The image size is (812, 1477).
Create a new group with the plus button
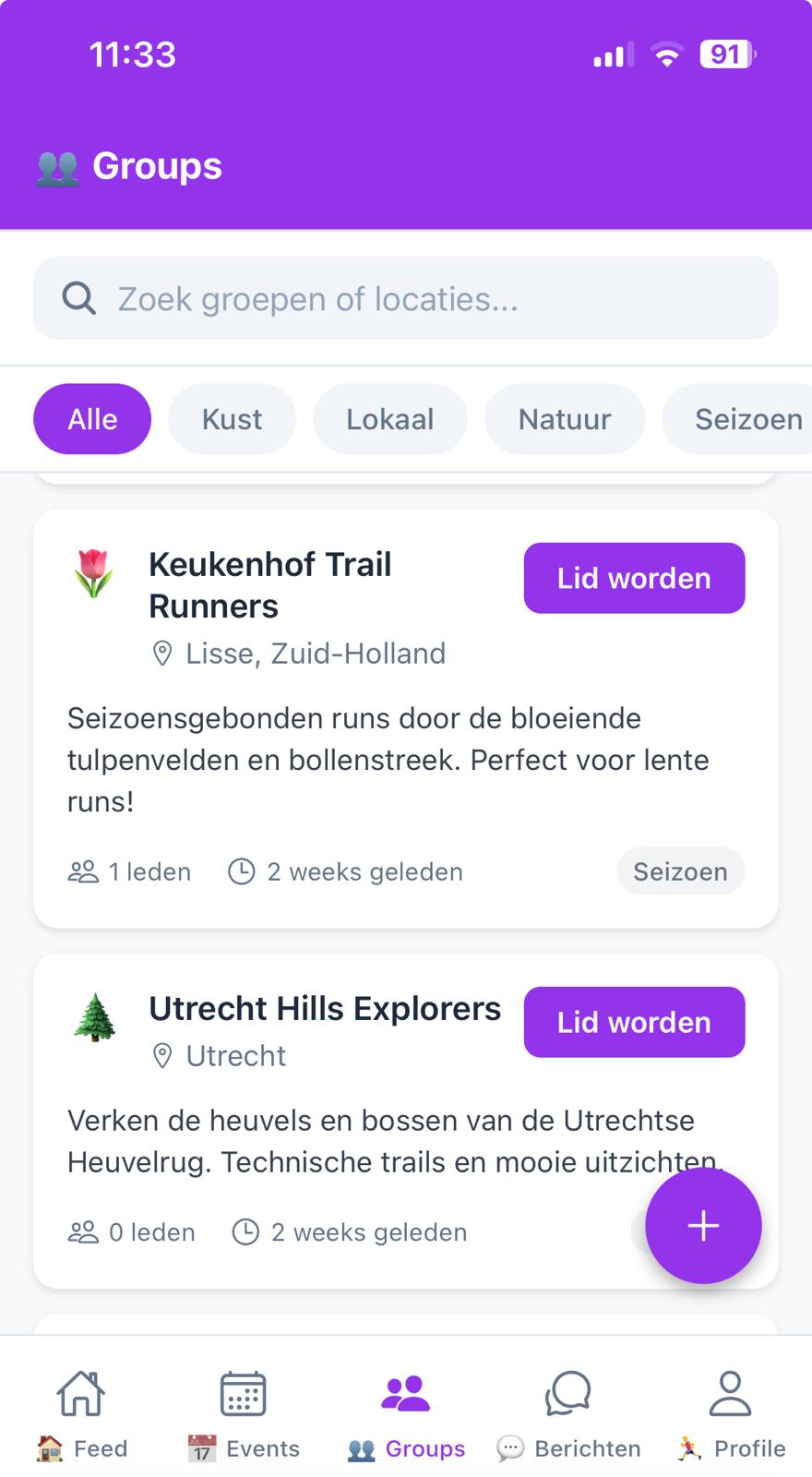tap(703, 1226)
